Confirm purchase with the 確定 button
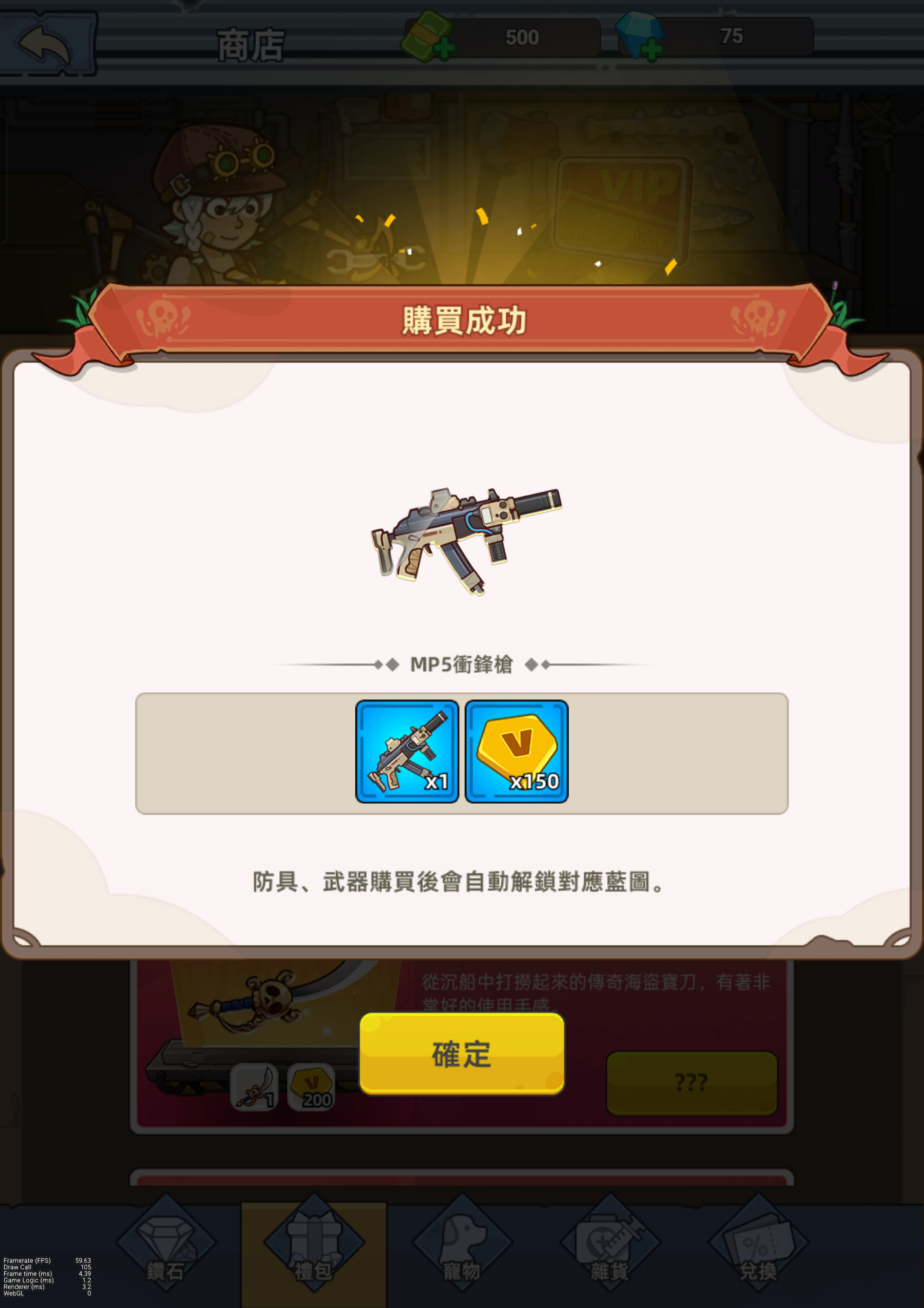Viewport: 924px width, 1308px height. [x=461, y=1053]
